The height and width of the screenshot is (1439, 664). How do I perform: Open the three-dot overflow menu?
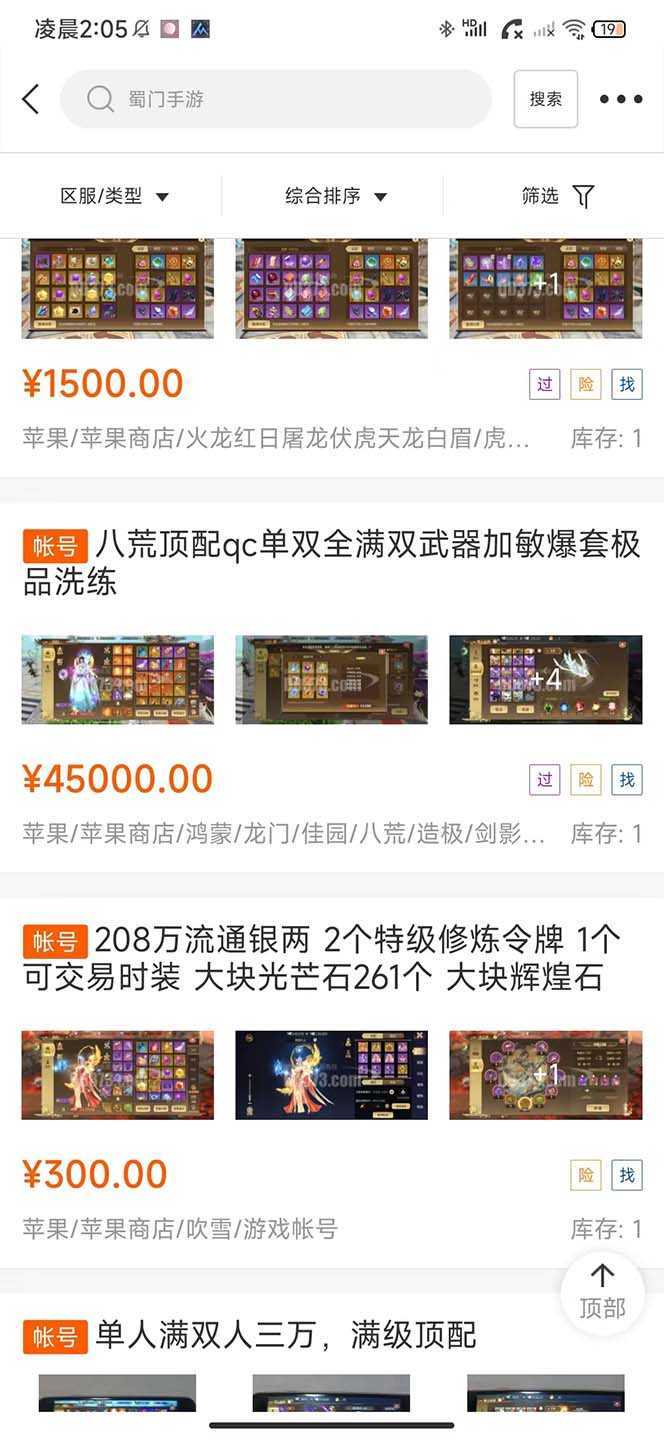coord(620,99)
